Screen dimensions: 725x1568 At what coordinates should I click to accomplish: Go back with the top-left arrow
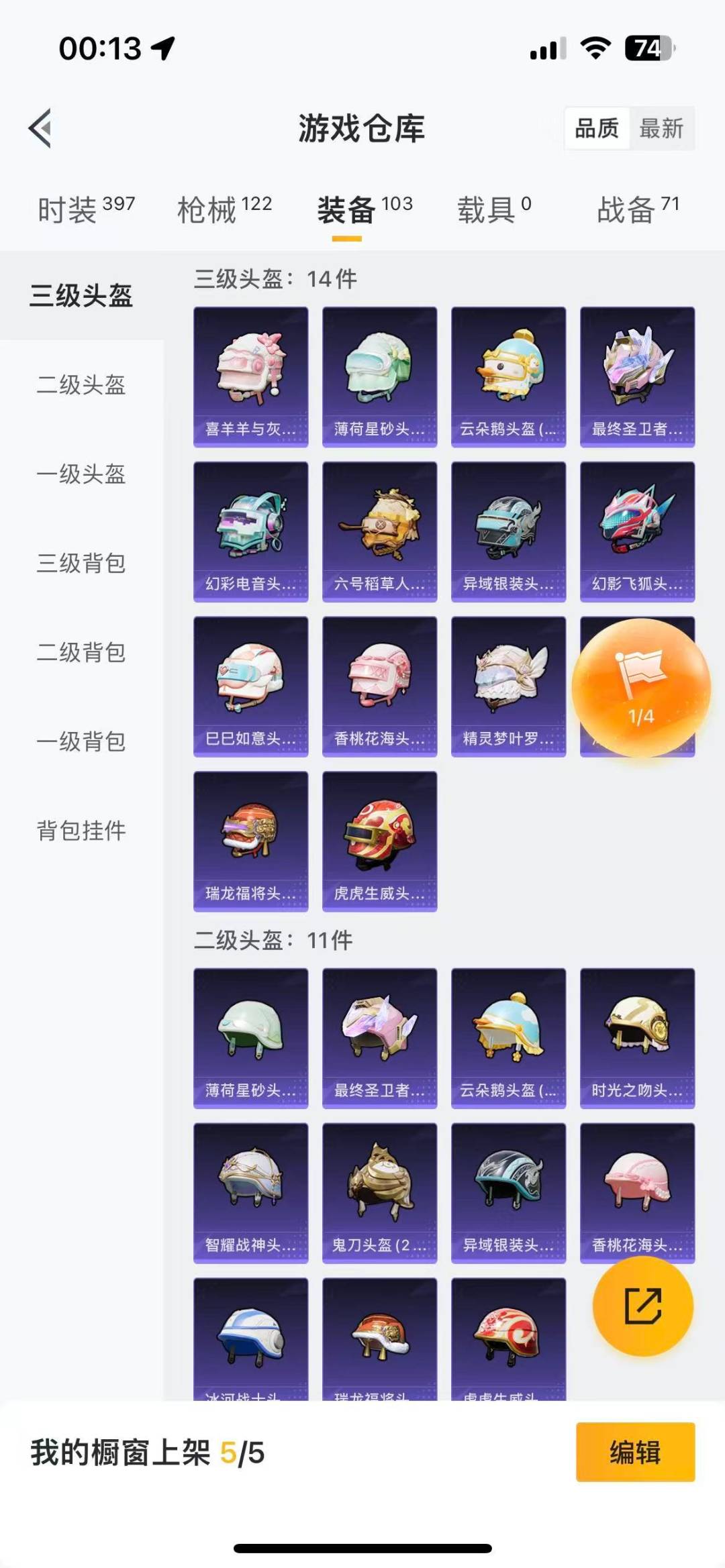click(40, 128)
